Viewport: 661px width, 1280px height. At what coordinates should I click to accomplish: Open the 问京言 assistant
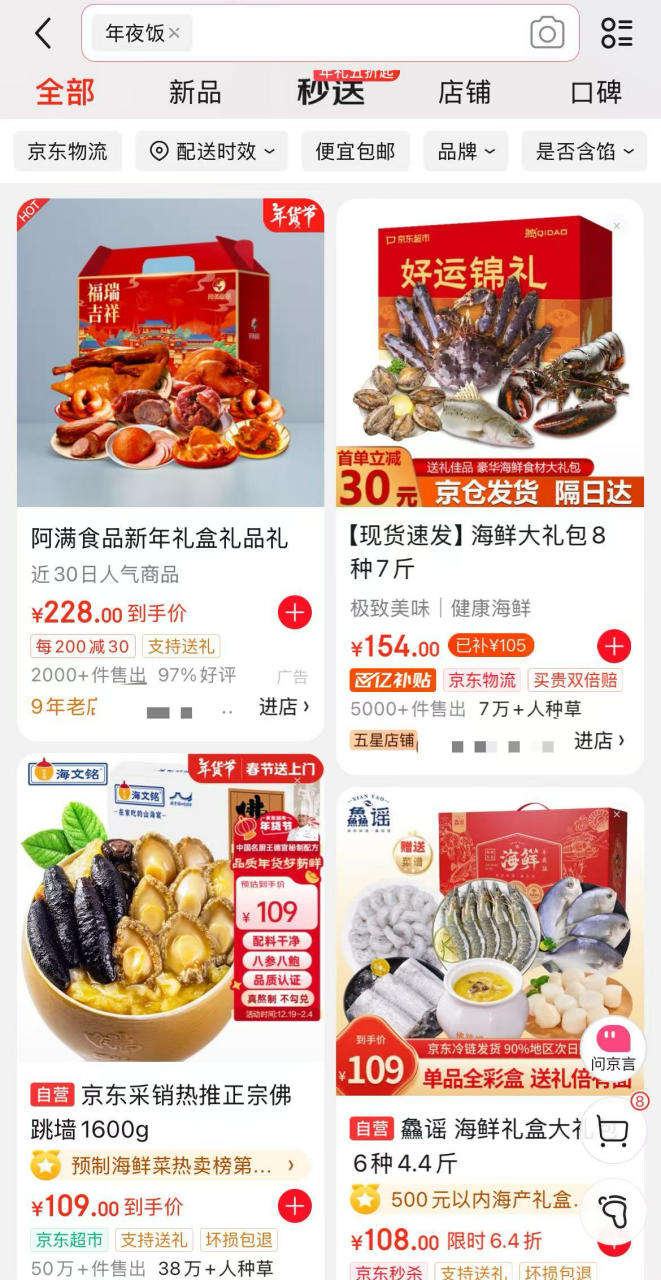(x=613, y=1047)
